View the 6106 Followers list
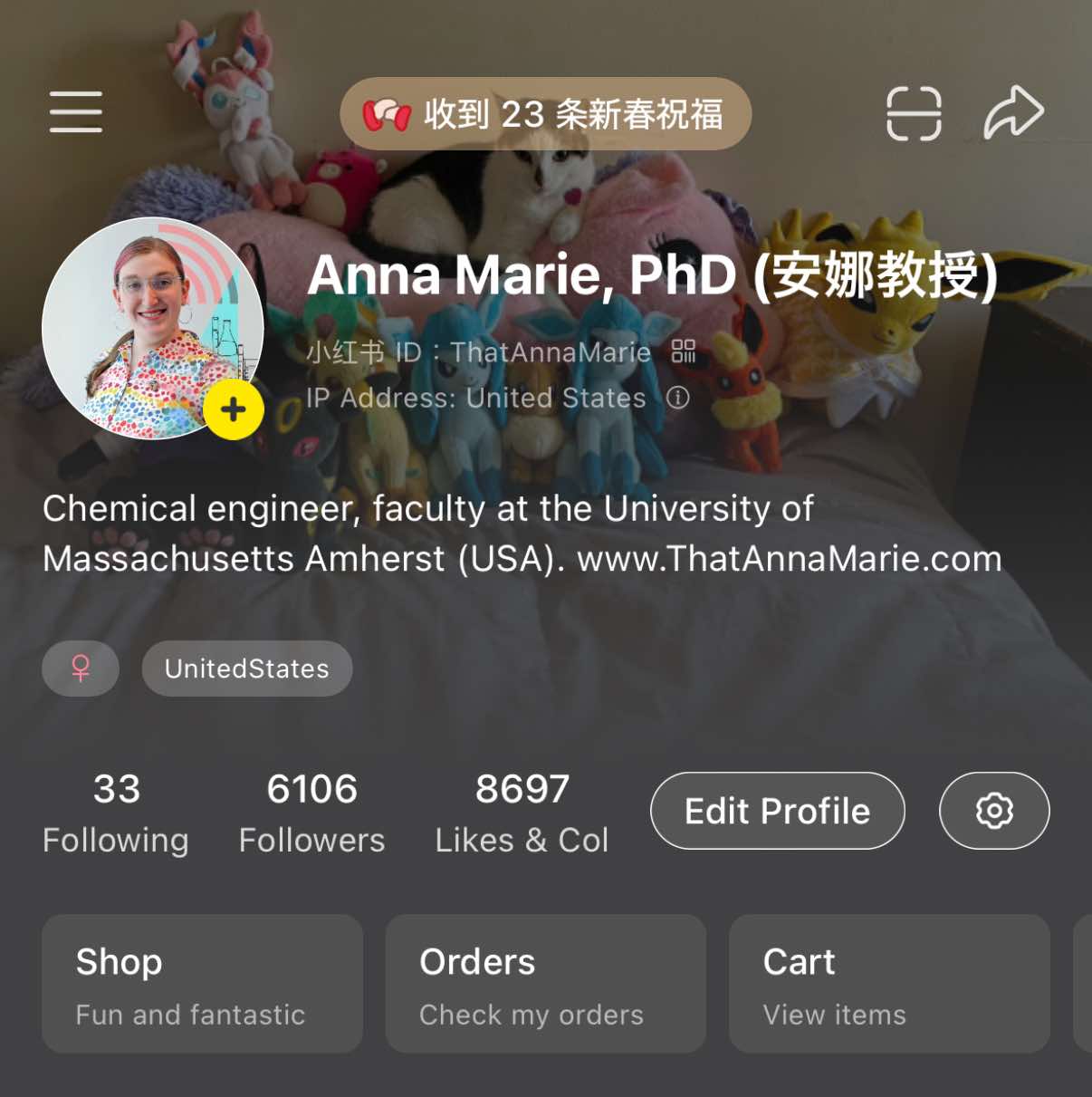The image size is (1092, 1097). click(311, 813)
